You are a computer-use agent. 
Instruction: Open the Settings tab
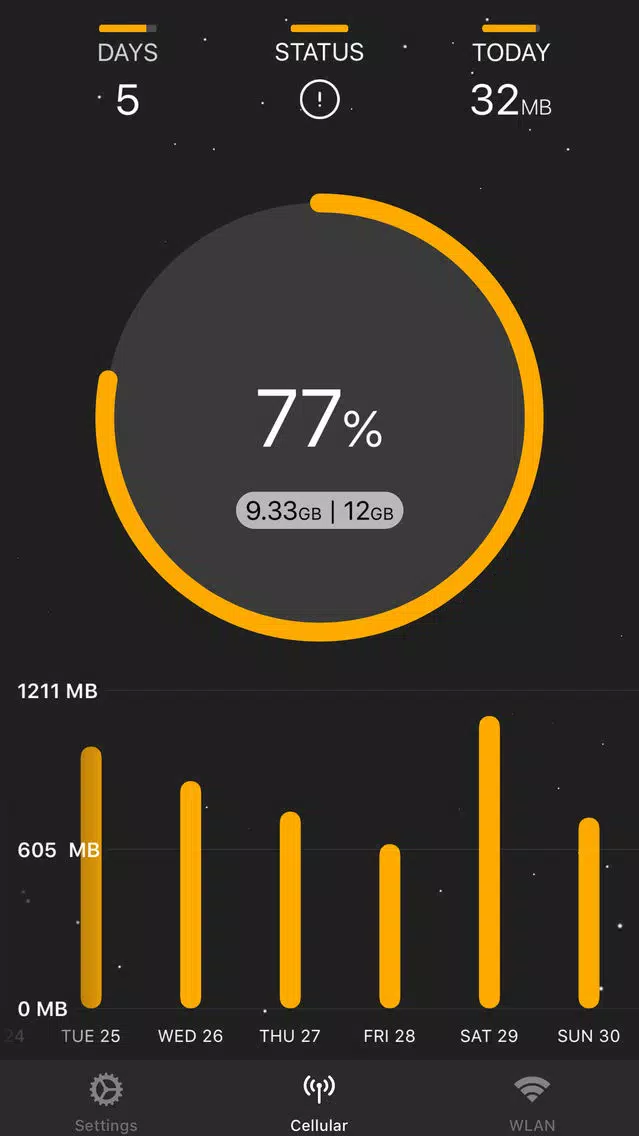click(x=106, y=1102)
